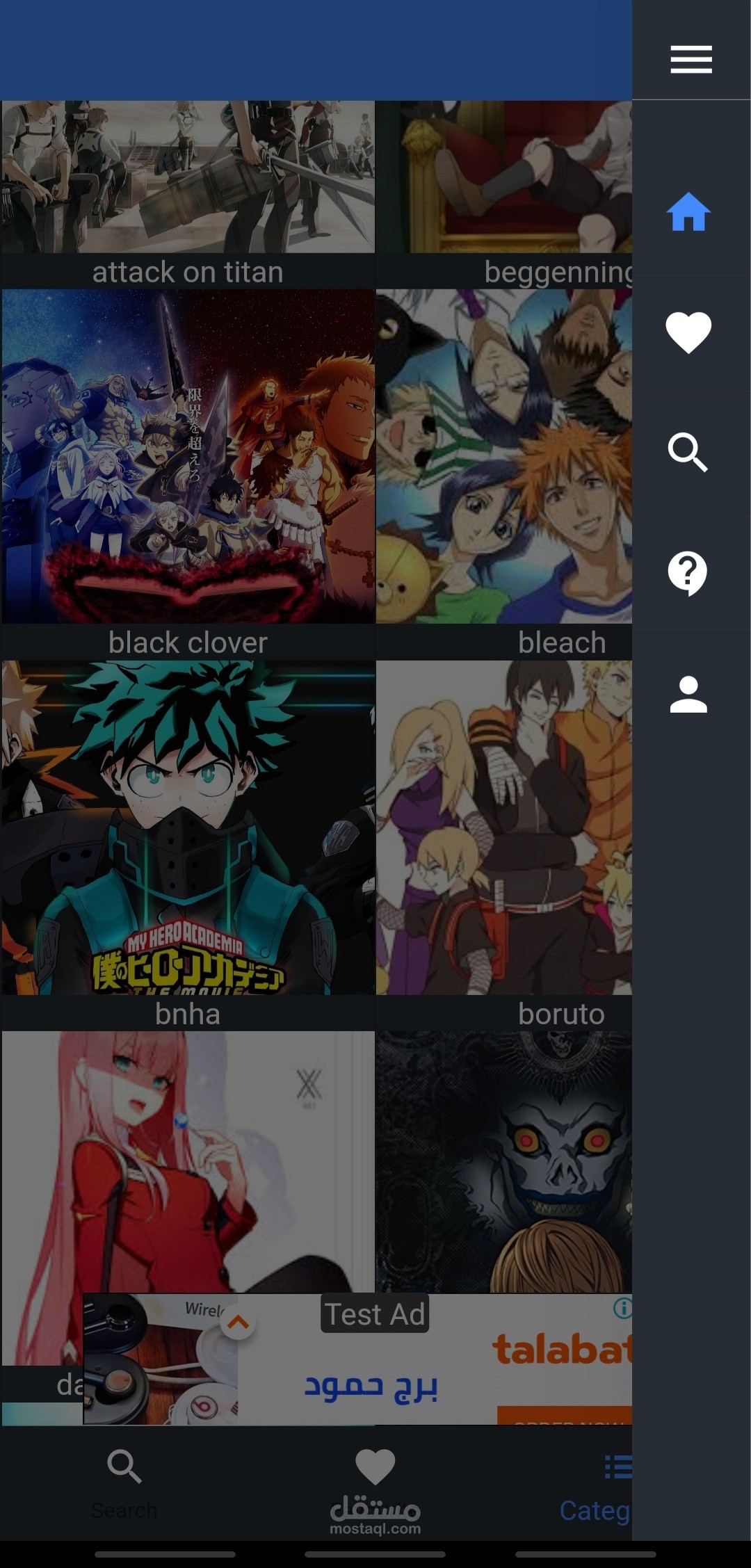Close the side drawer with the hamburger button
Screen dimensions: 751x1568
click(691, 59)
